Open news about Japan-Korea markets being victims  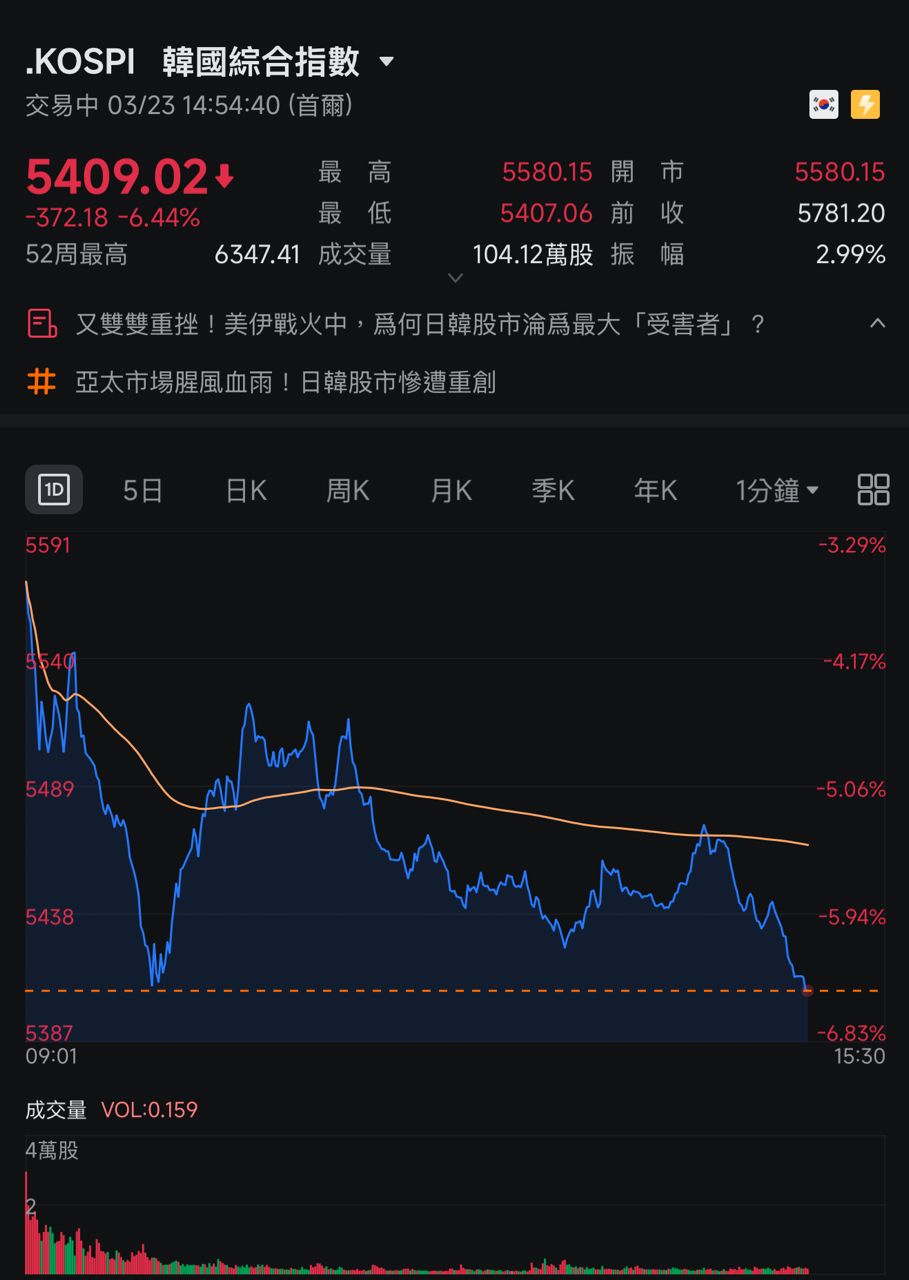click(x=420, y=324)
